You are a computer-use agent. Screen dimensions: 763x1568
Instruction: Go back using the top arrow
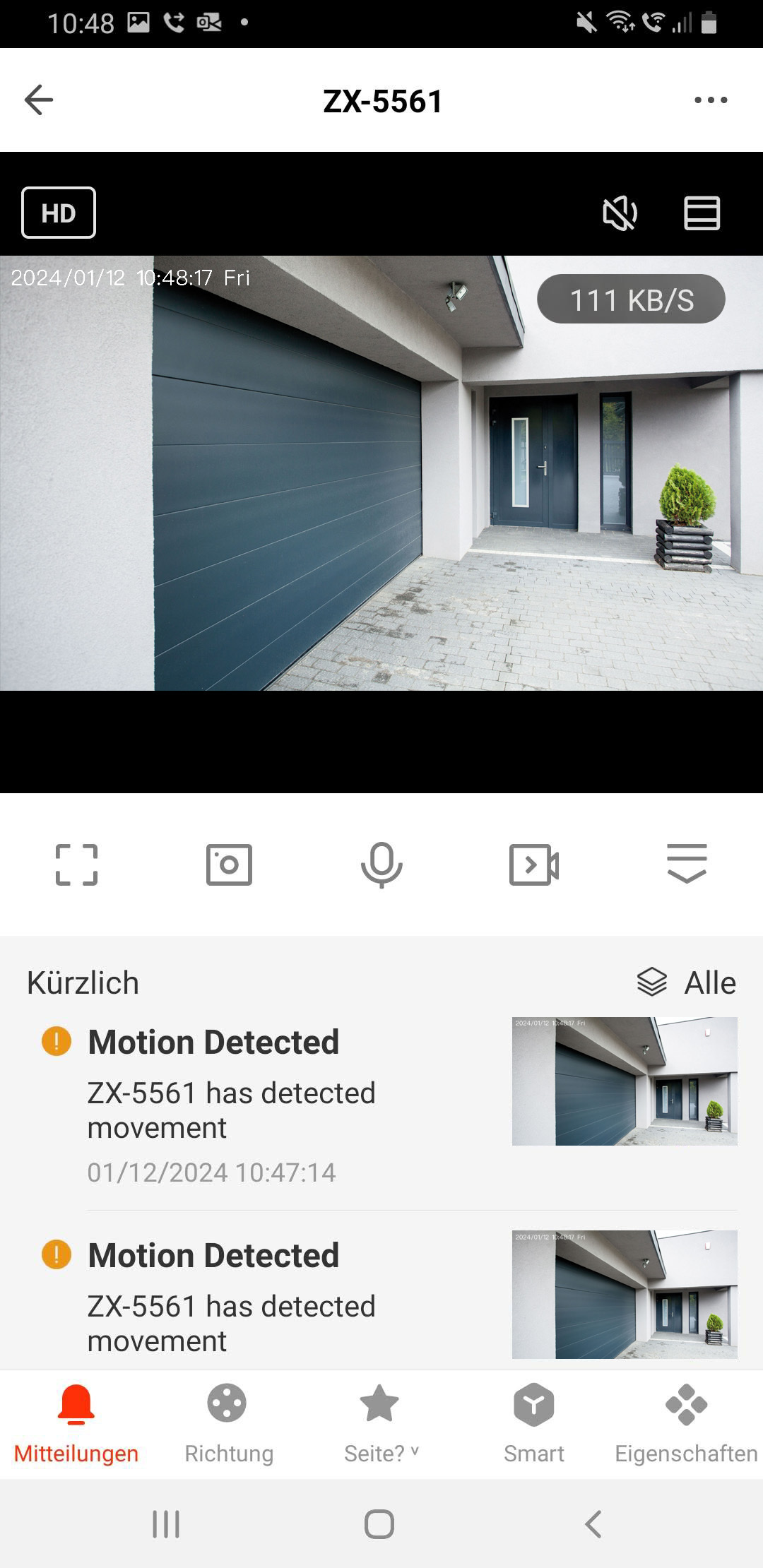click(x=39, y=100)
